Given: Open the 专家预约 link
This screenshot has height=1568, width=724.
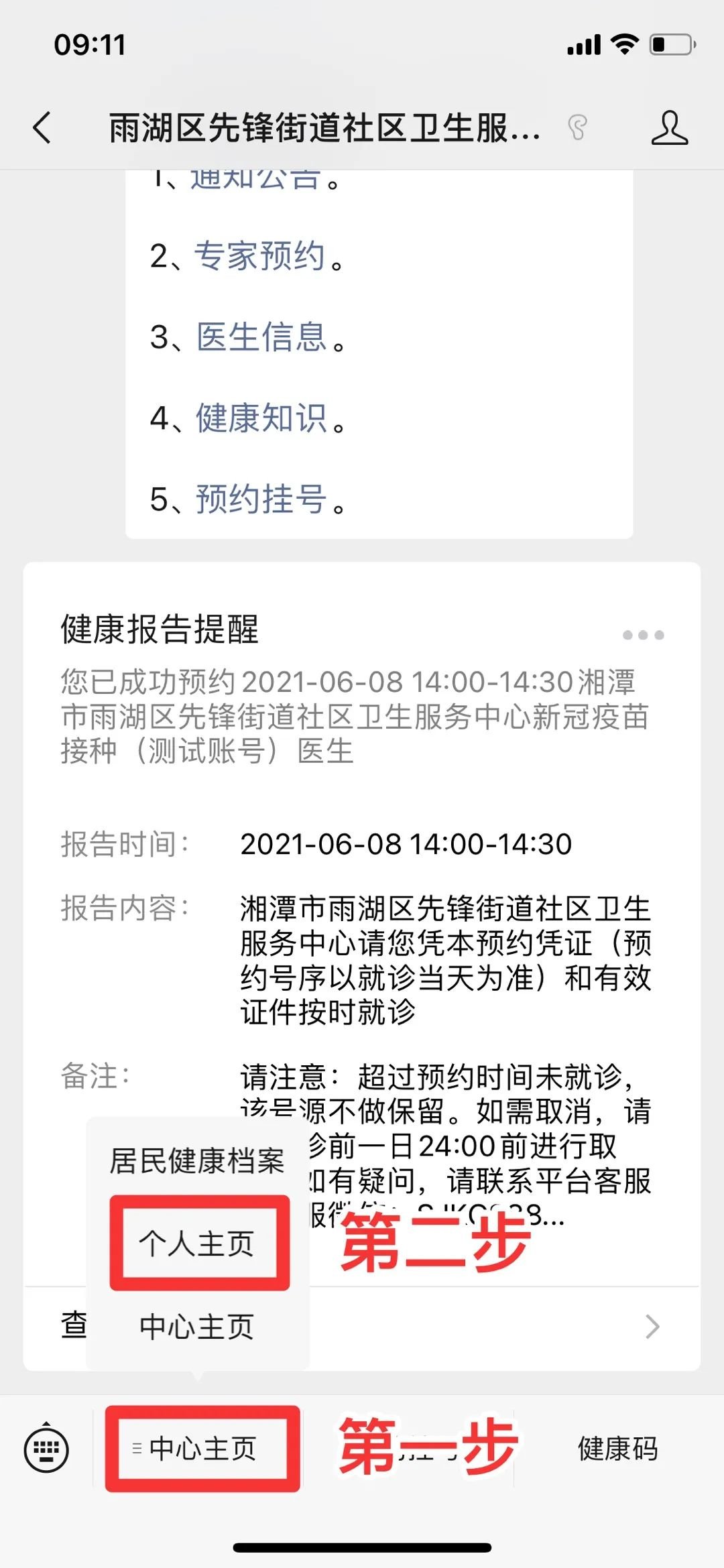Looking at the screenshot, I should [x=259, y=256].
